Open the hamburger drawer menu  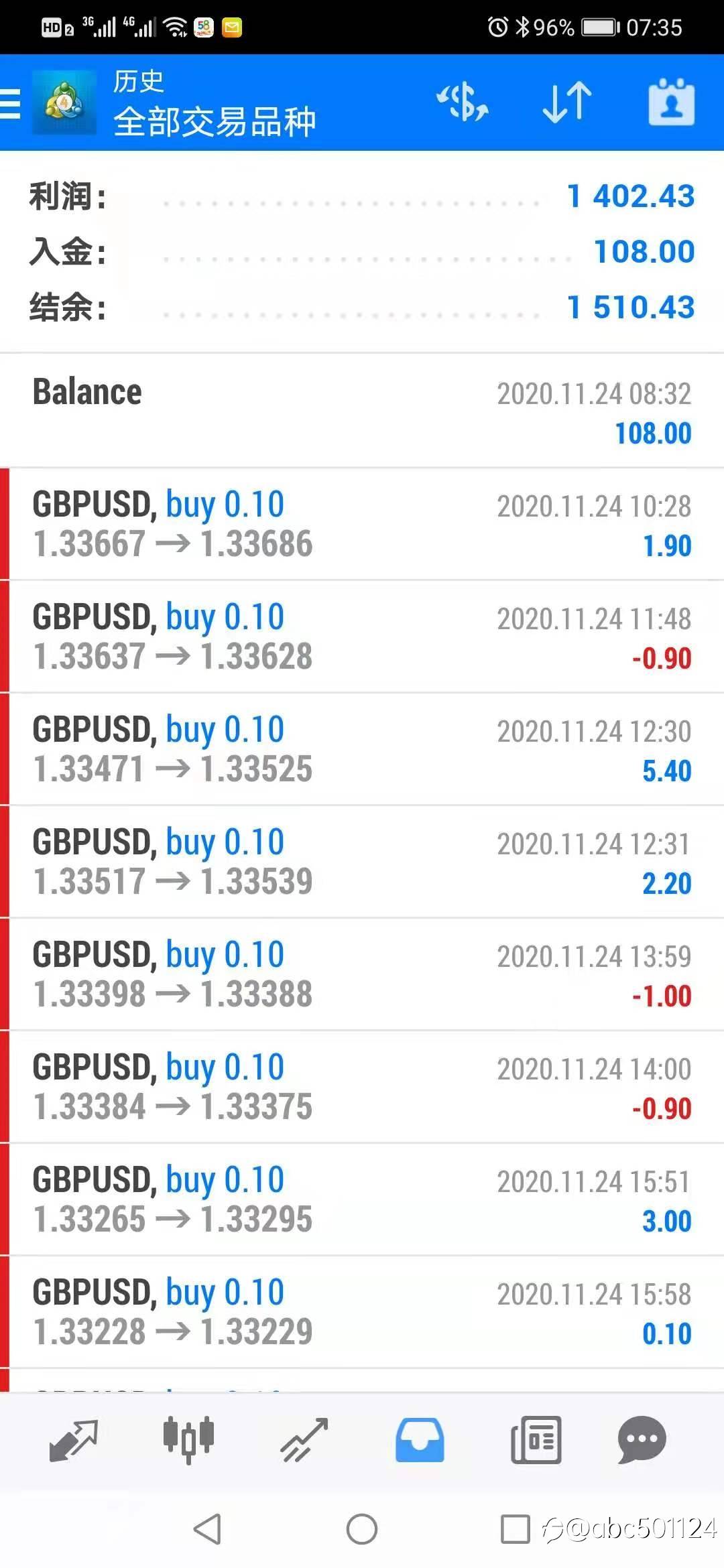11,103
